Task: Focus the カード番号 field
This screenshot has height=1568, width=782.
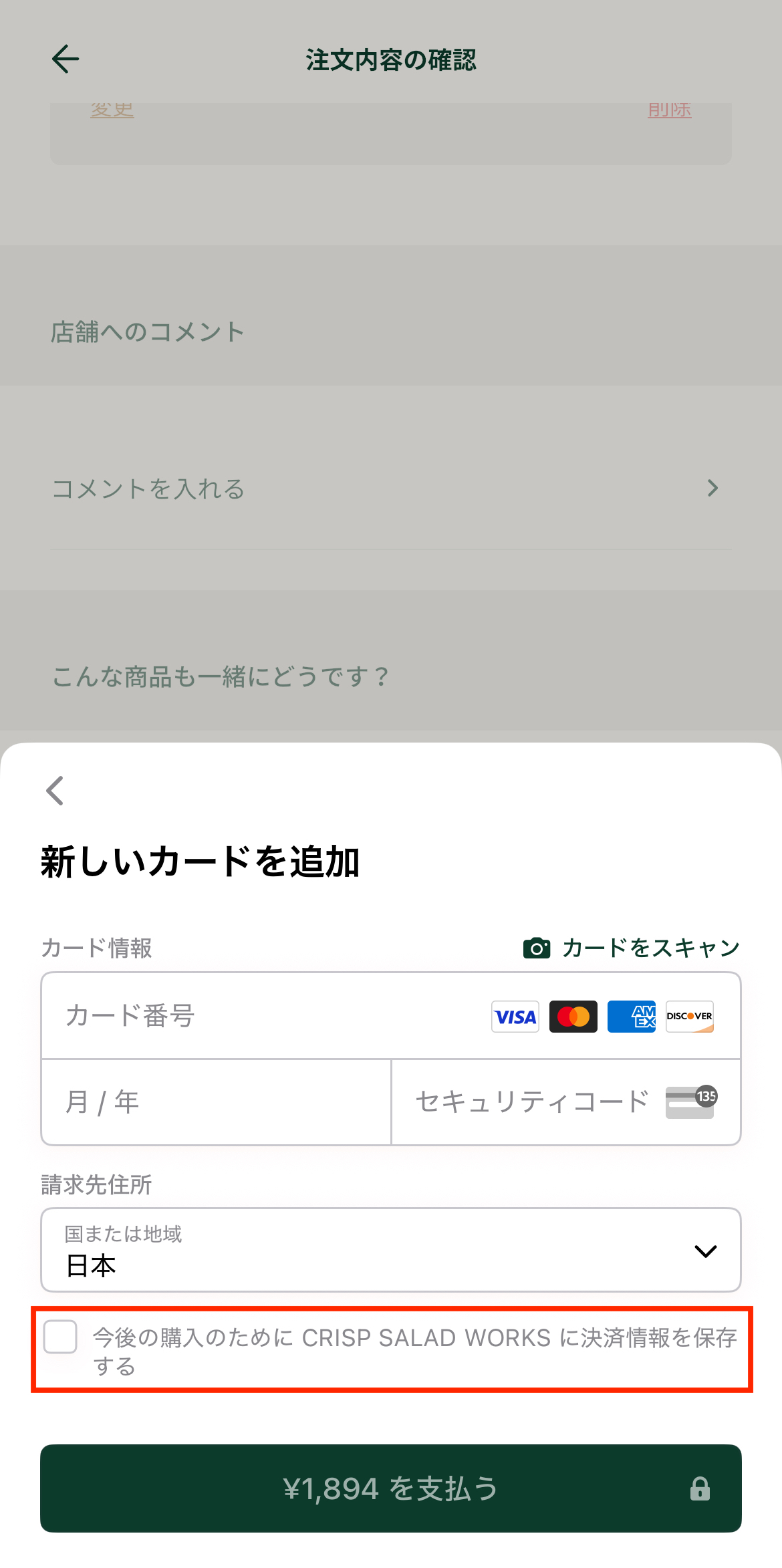Action: [x=267, y=1016]
